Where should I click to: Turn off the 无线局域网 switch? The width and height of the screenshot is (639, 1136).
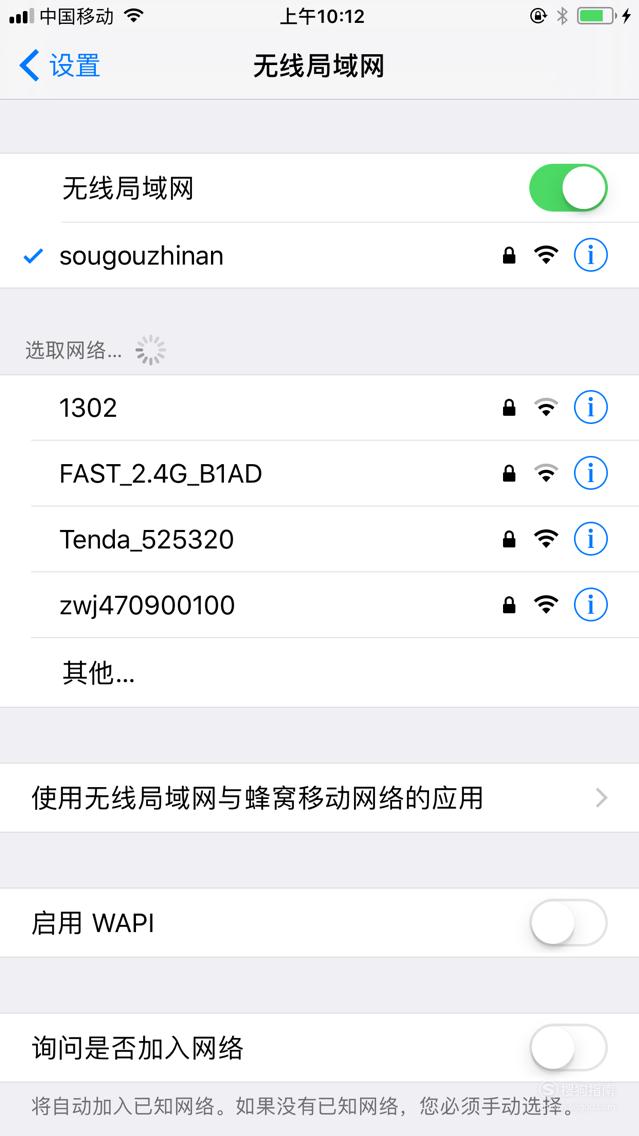[568, 188]
